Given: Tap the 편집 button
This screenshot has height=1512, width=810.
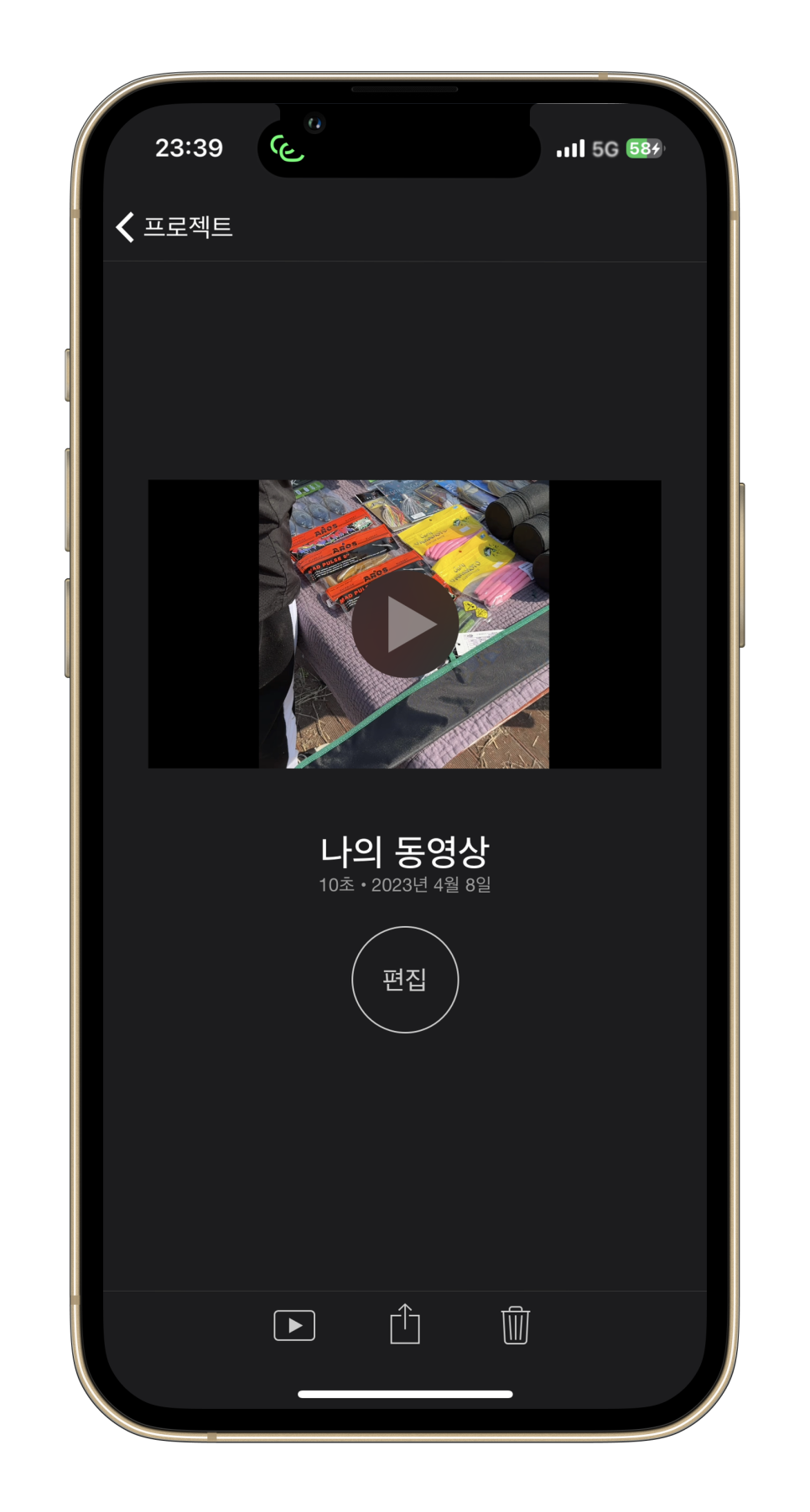Looking at the screenshot, I should point(405,979).
